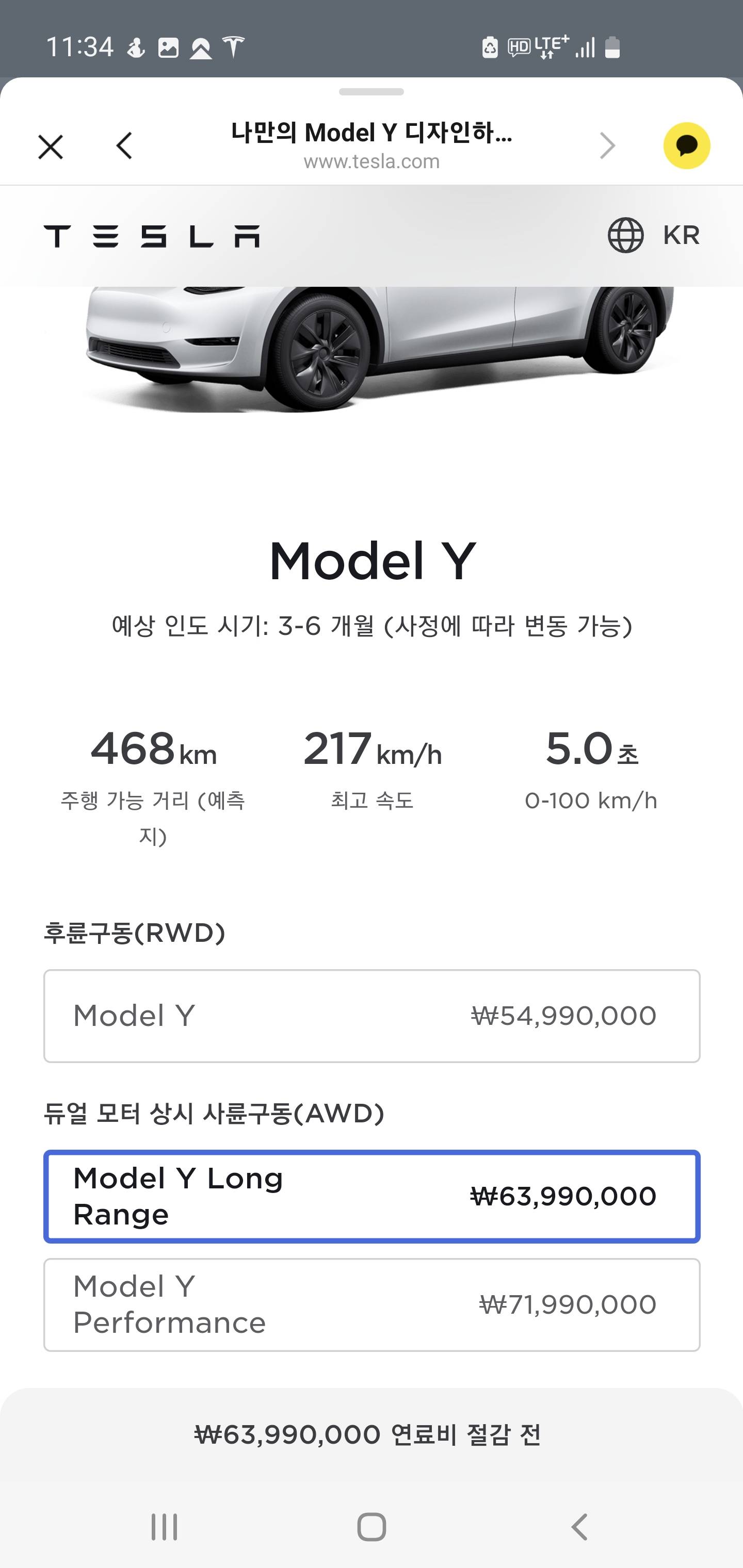Choose the Model Y Long Range option
The width and height of the screenshot is (743, 1568).
click(x=372, y=1197)
